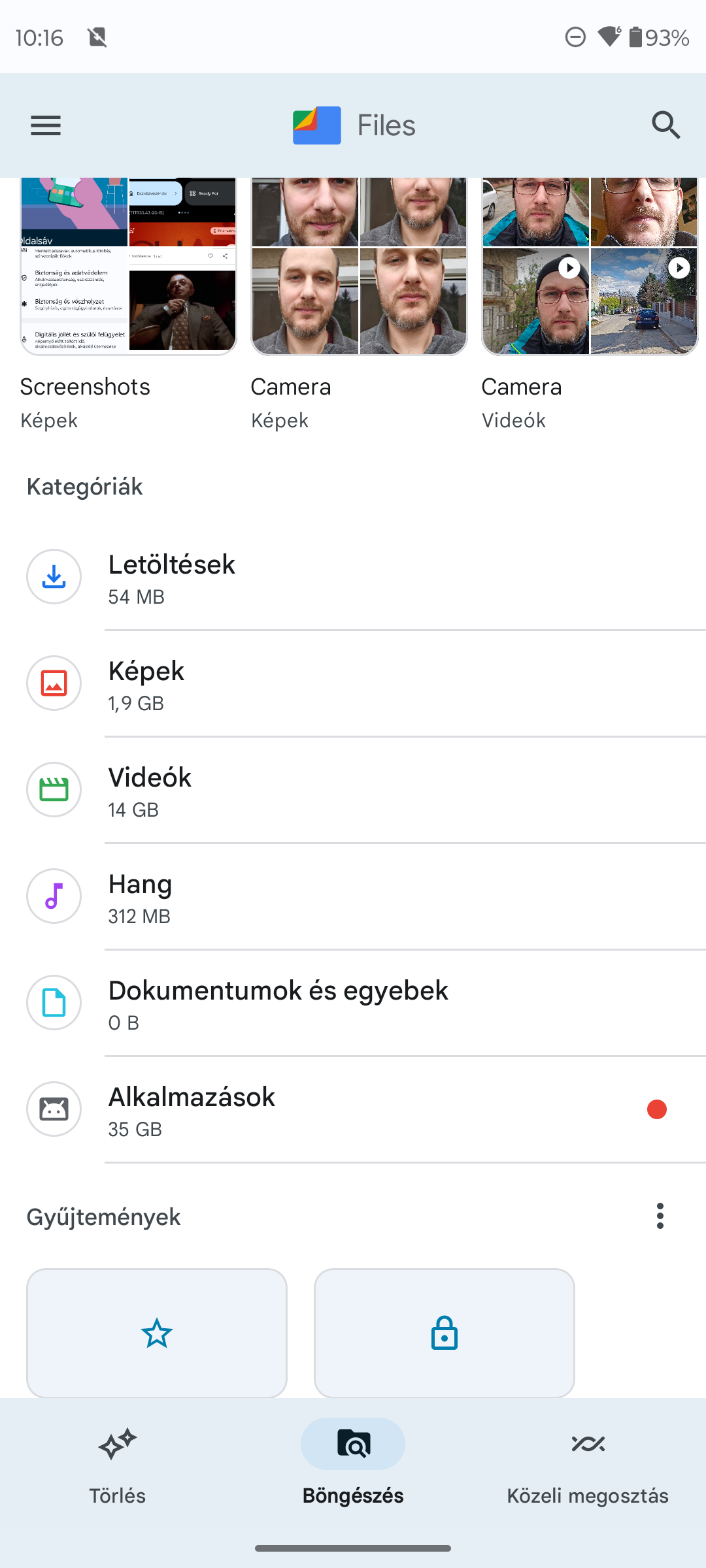The height and width of the screenshot is (1568, 706).
Task: Open the starred favorites collection
Action: pyautogui.click(x=157, y=1333)
